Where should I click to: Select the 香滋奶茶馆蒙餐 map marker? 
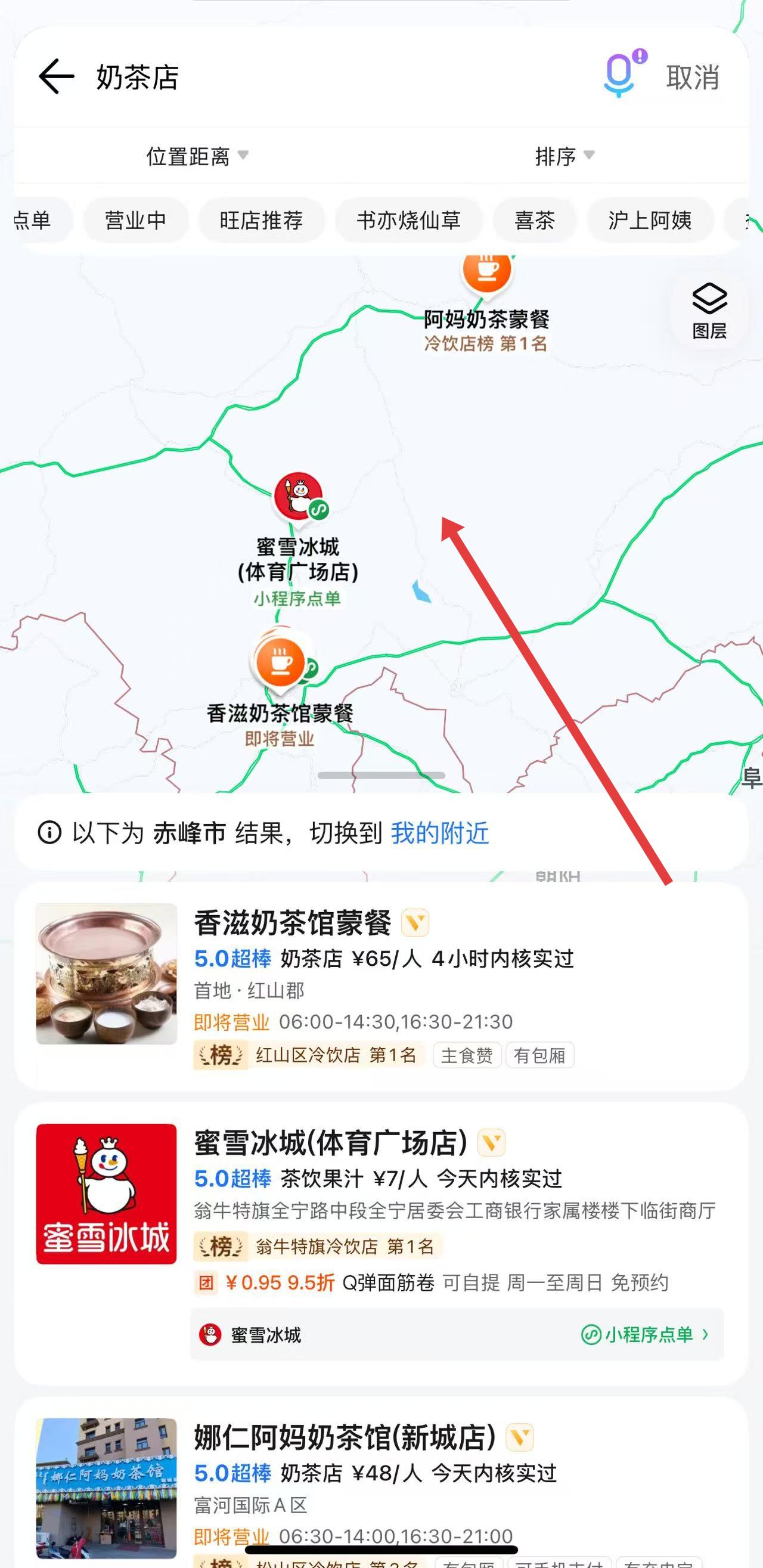point(280,662)
